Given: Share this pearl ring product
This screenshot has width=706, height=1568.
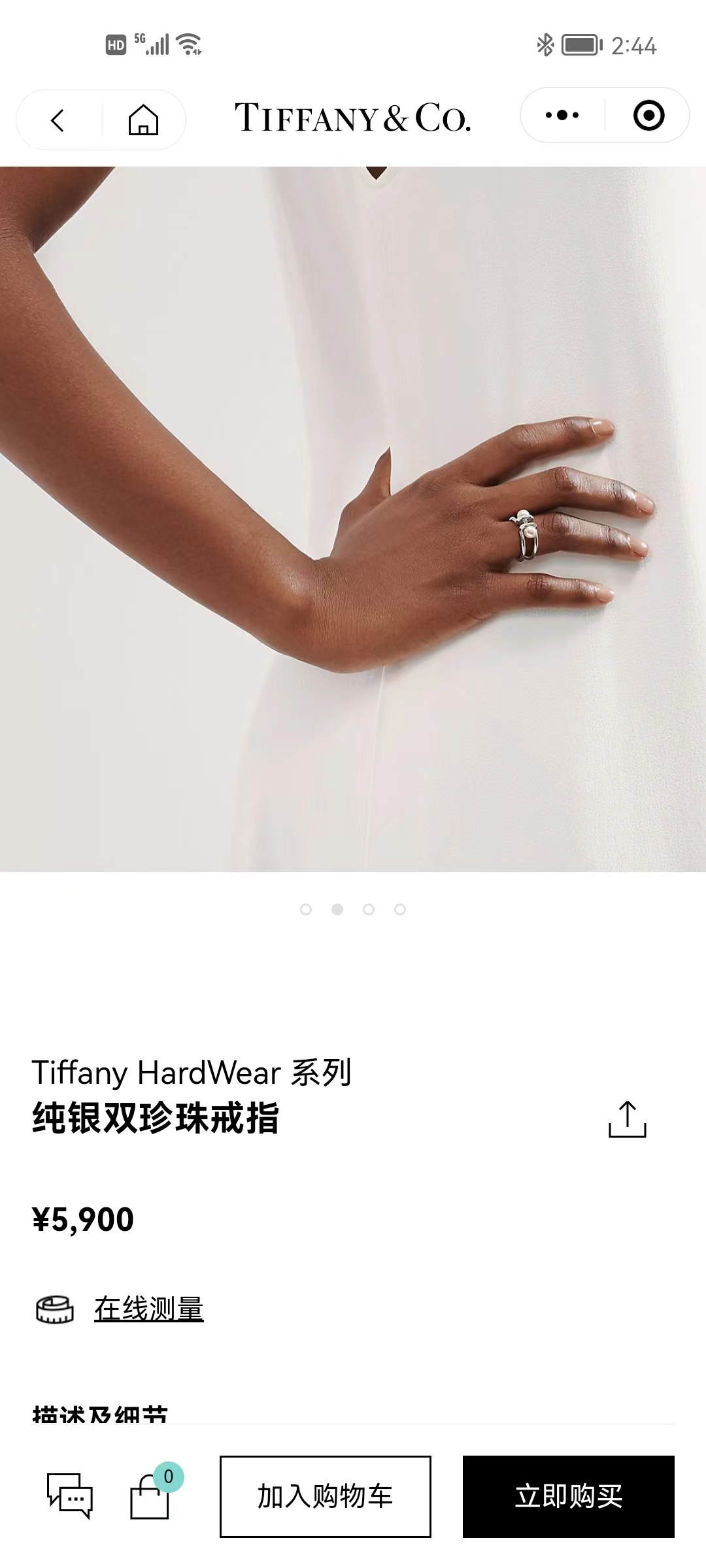Looking at the screenshot, I should point(627,1120).
